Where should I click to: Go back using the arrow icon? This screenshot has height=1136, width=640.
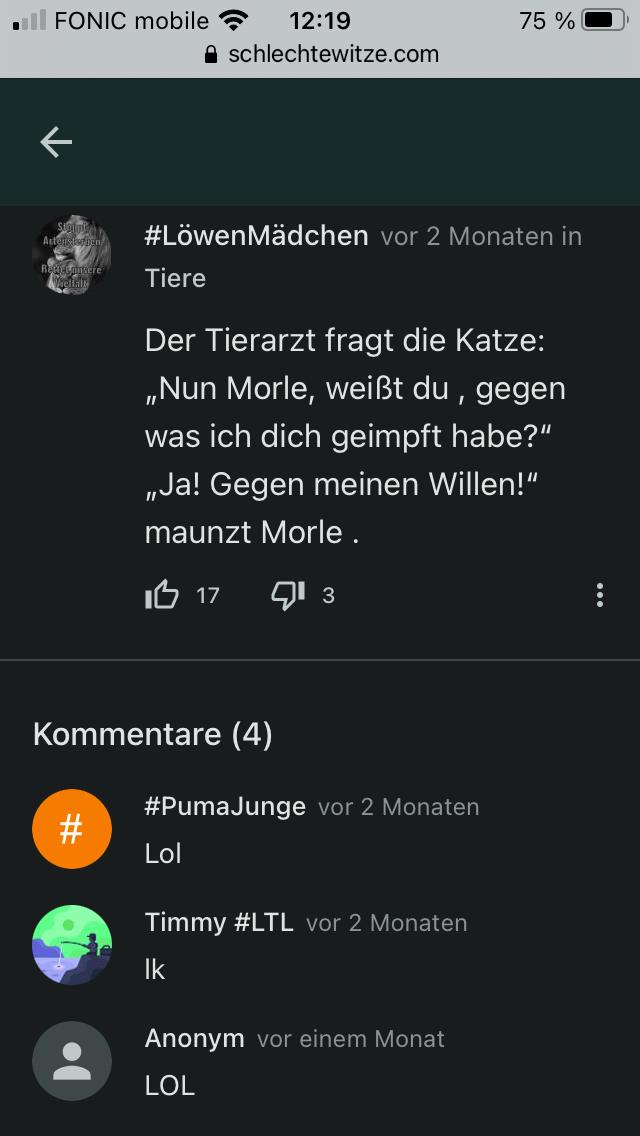tap(56, 143)
